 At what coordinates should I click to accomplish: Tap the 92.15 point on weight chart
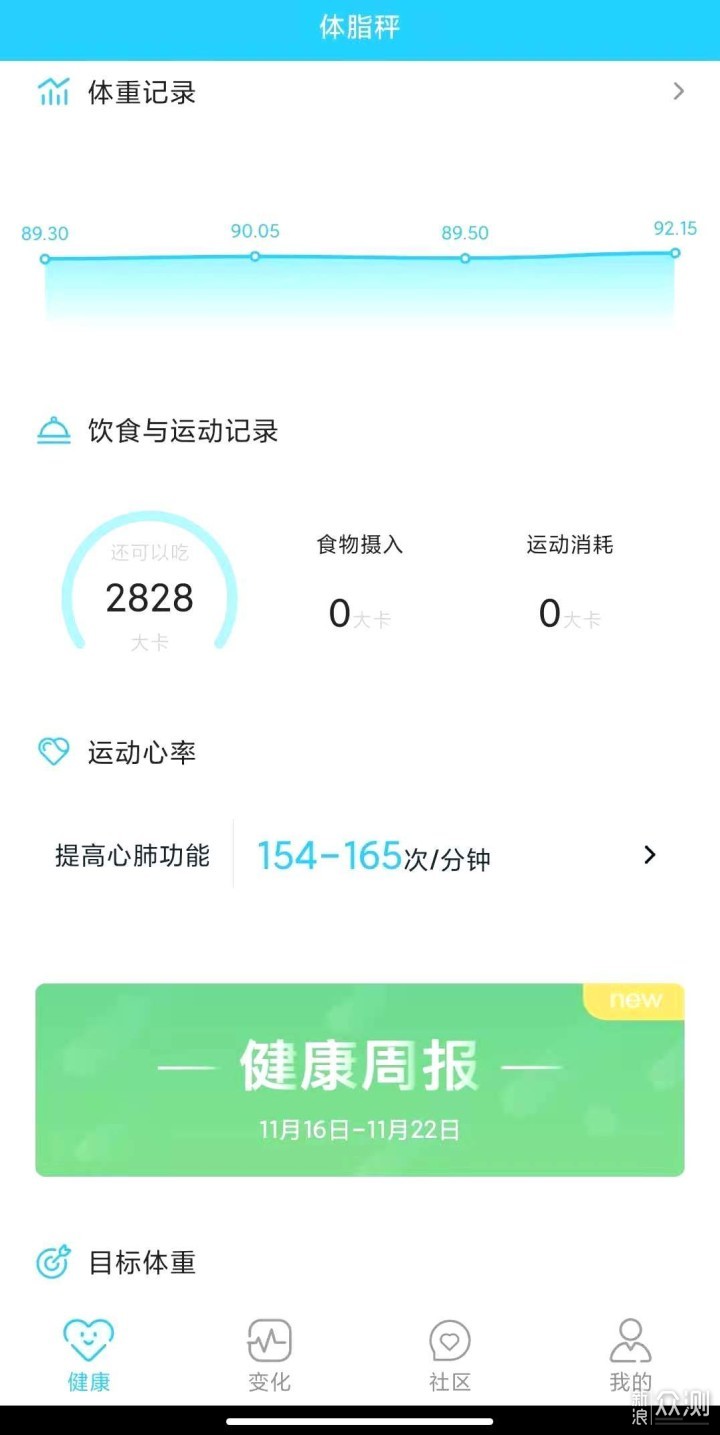point(675,253)
